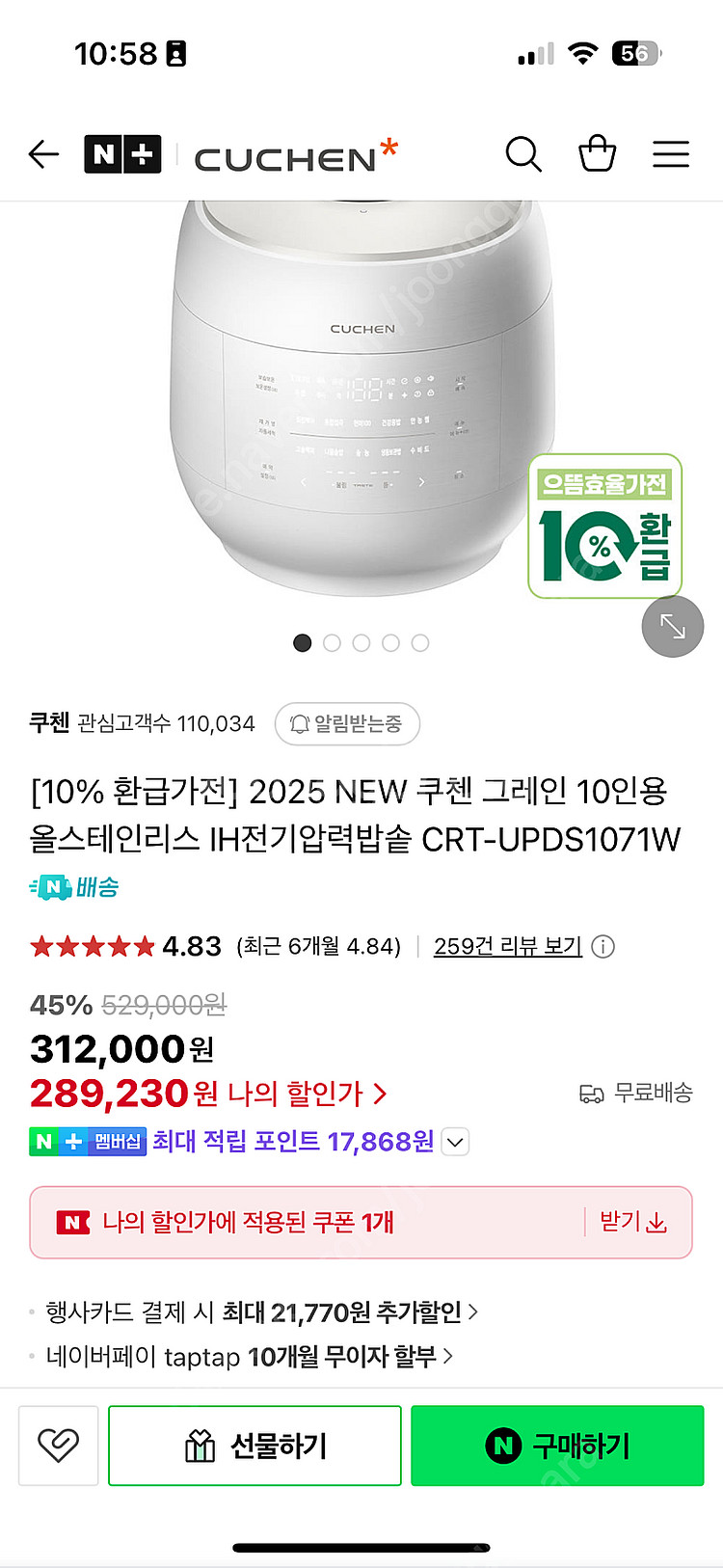Open the shopping basket
This screenshot has height=1568, width=723.
click(x=597, y=154)
